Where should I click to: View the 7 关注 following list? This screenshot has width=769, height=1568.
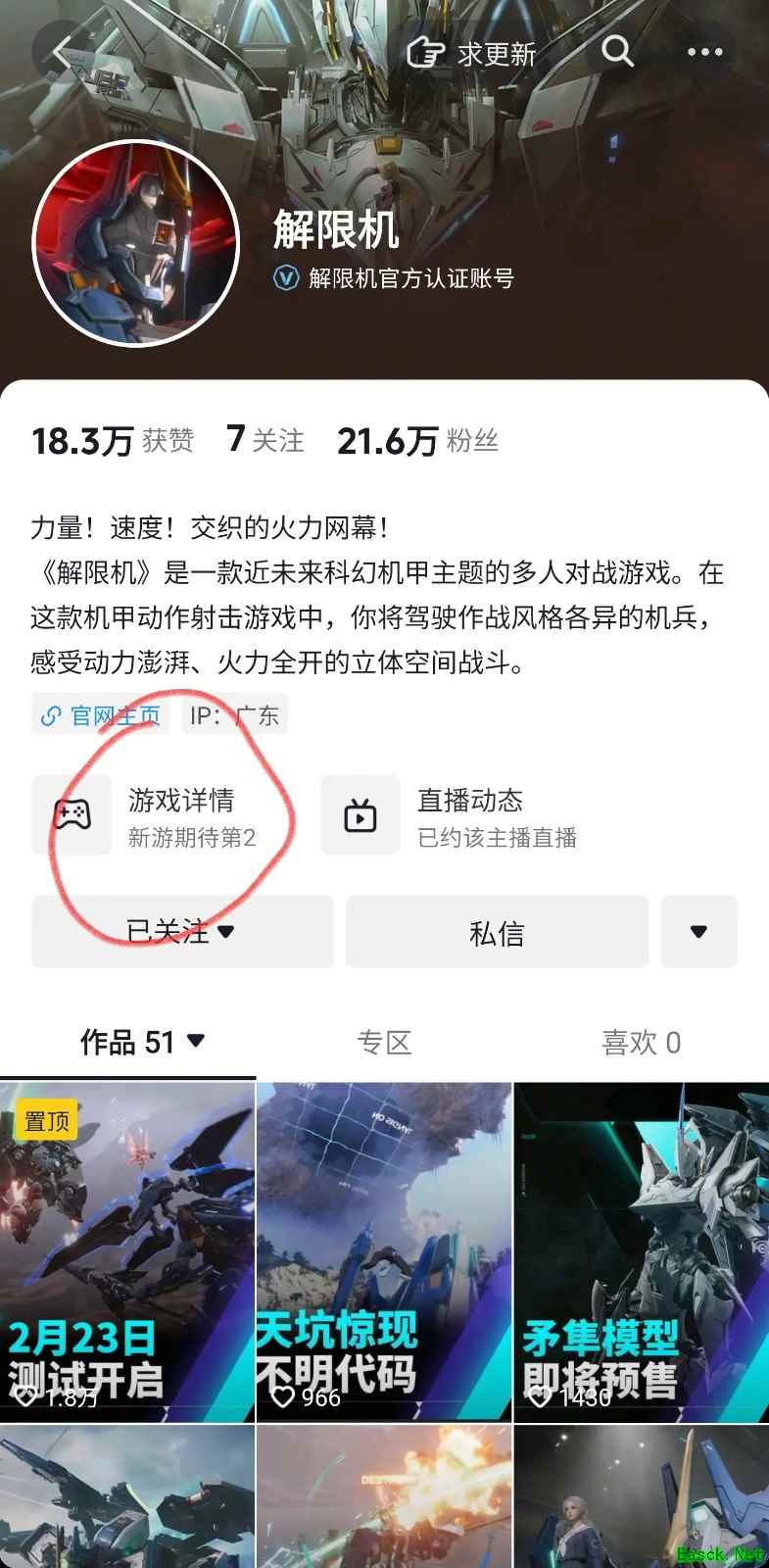point(264,440)
